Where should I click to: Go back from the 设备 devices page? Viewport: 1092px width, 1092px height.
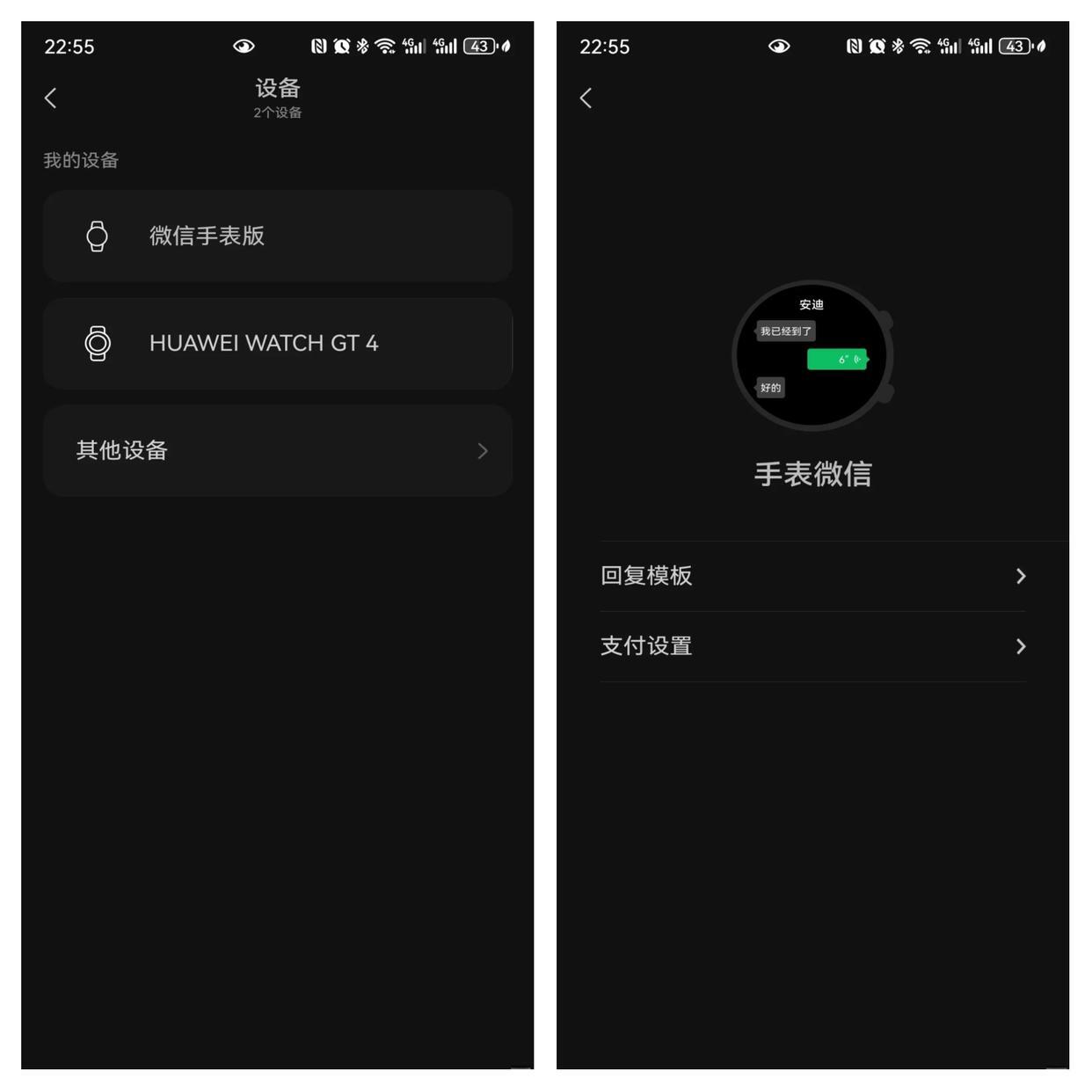click(x=51, y=98)
